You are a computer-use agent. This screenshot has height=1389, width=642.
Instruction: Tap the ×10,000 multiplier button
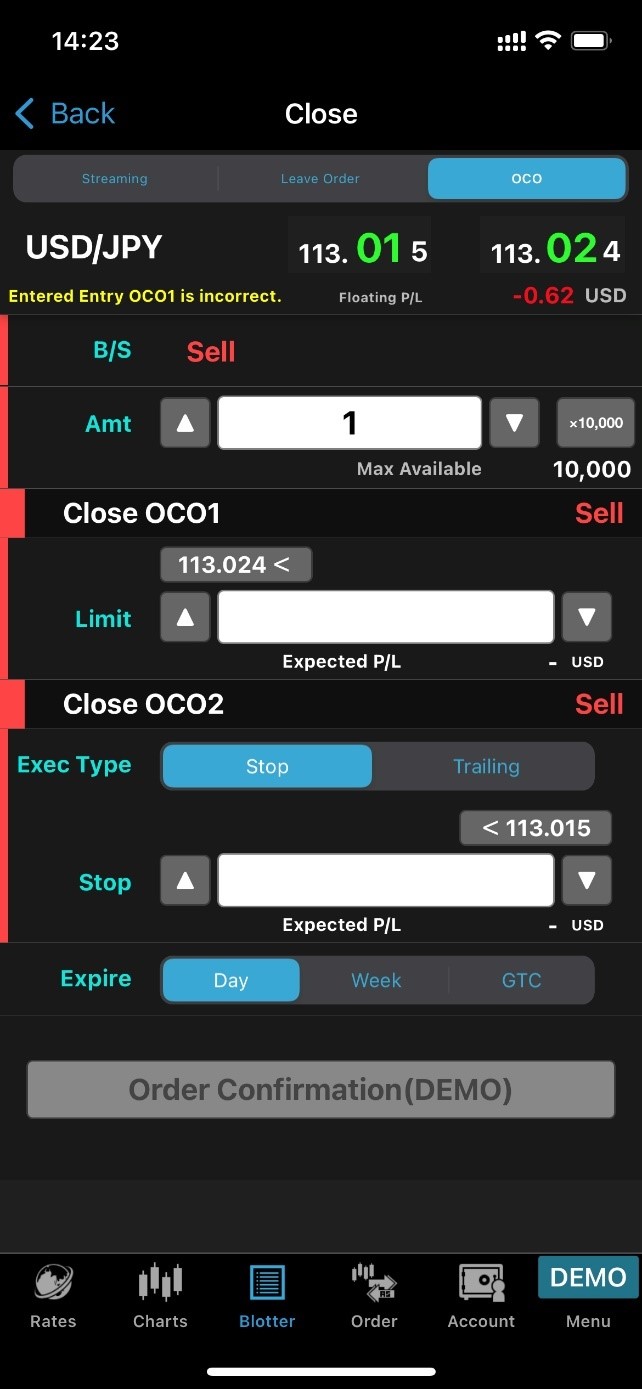coord(596,423)
